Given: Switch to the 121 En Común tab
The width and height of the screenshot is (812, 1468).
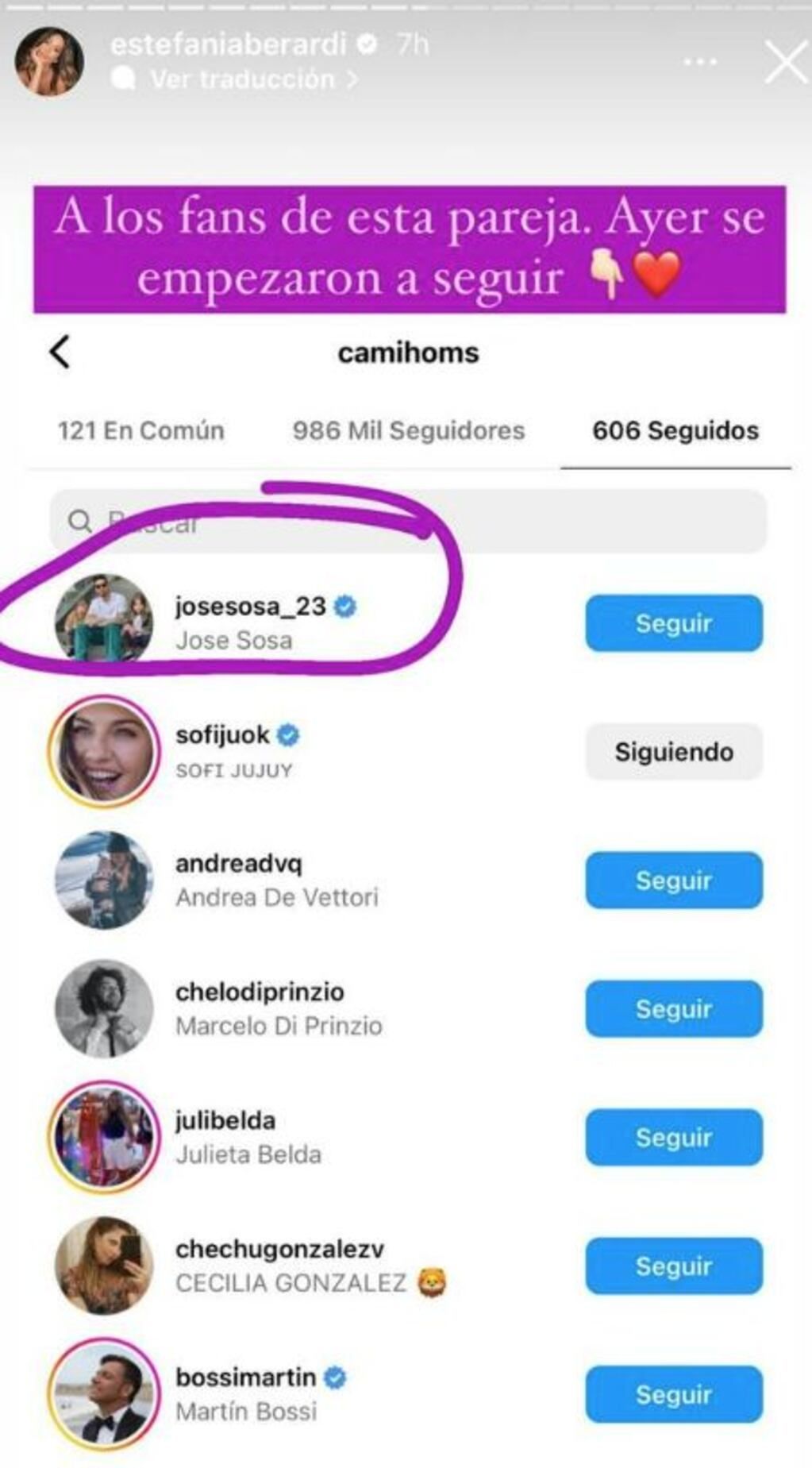Looking at the screenshot, I should point(140,431).
